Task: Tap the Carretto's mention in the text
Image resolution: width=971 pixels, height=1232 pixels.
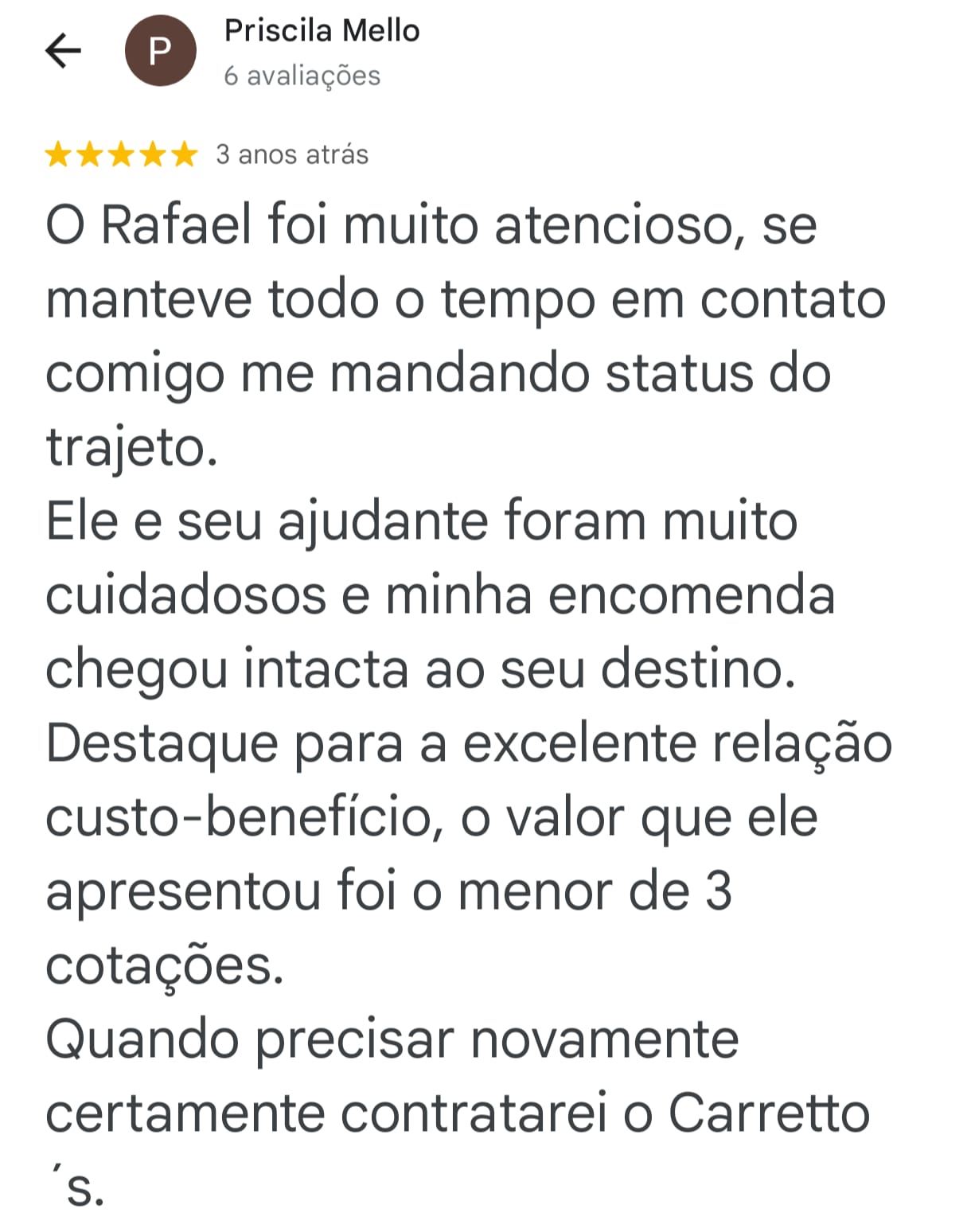Action: click(x=770, y=1109)
